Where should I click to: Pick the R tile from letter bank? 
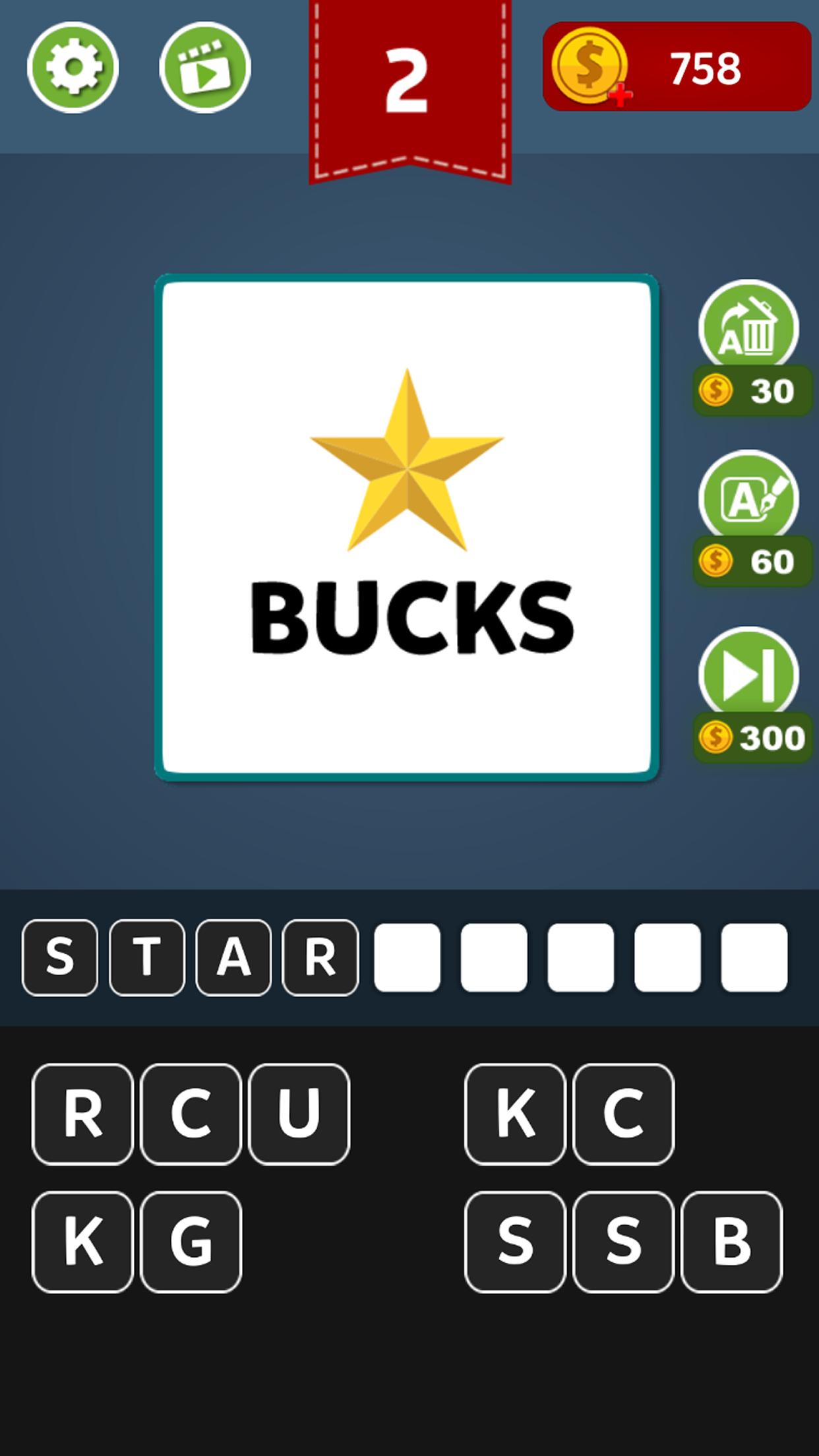(x=82, y=1114)
